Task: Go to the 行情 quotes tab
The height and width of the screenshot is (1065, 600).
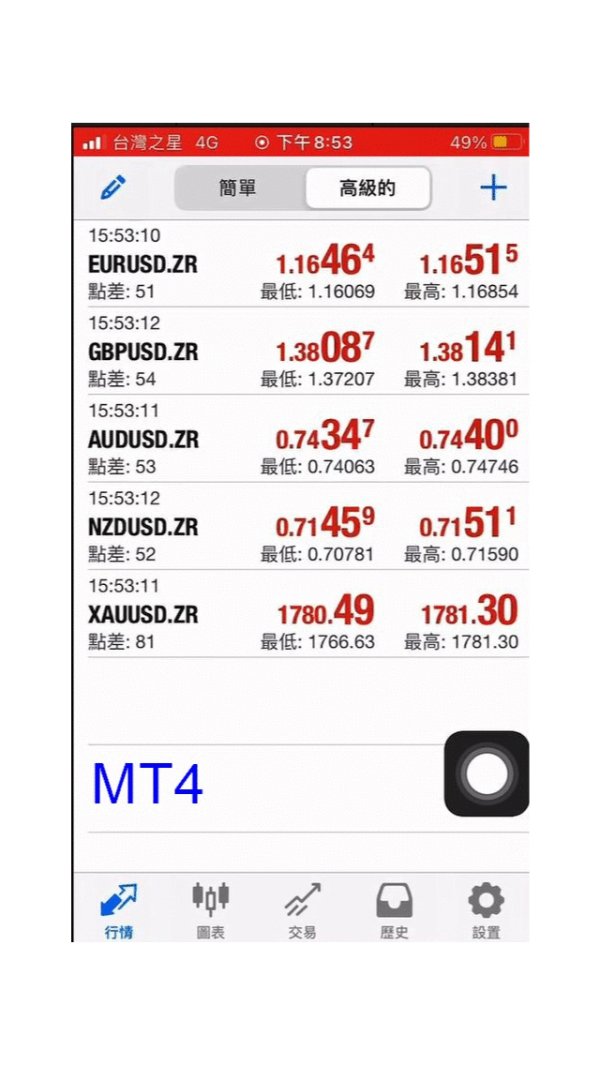Action: click(x=119, y=909)
